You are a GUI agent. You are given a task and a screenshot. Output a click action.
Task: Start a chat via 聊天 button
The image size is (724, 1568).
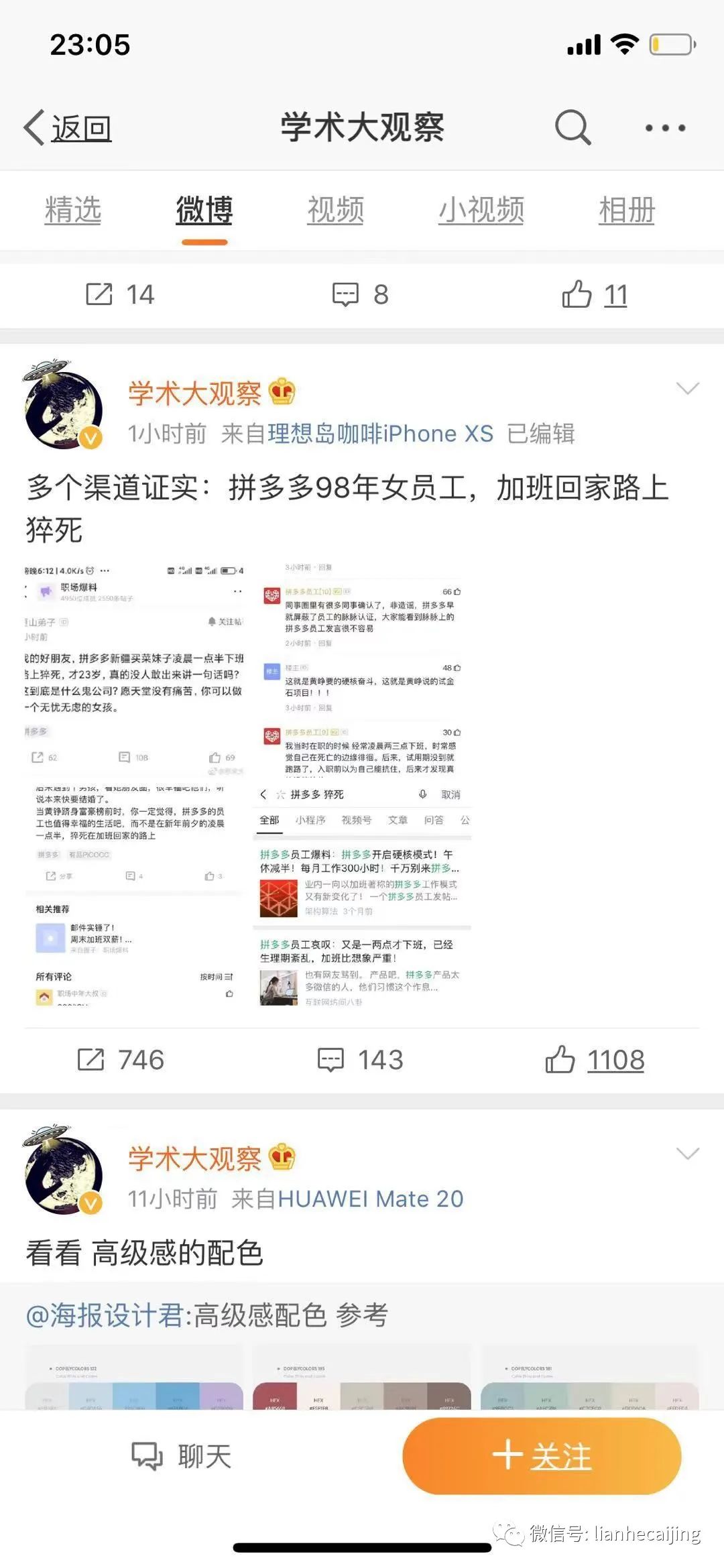[x=182, y=1456]
